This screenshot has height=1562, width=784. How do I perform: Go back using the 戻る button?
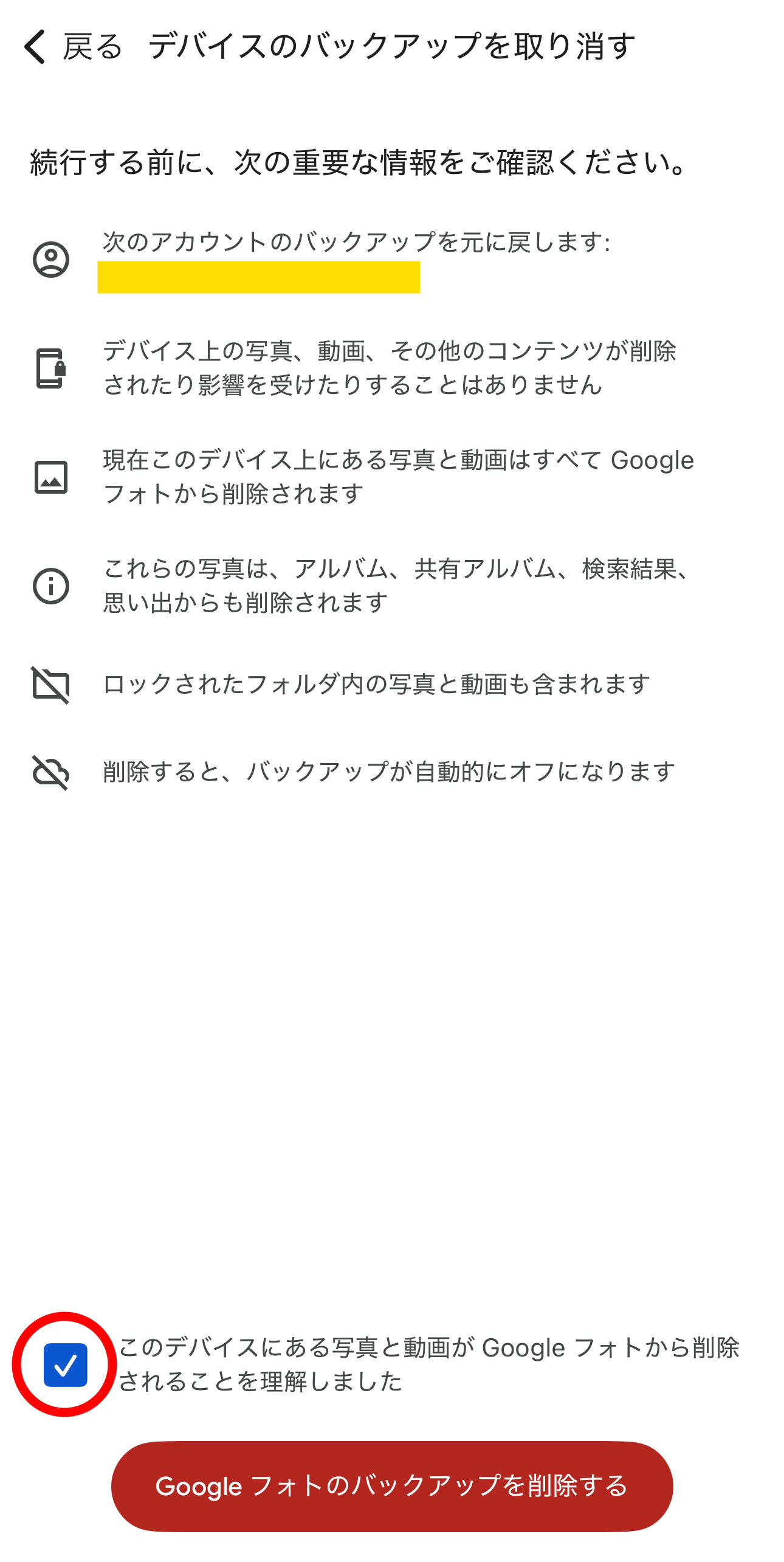73,47
